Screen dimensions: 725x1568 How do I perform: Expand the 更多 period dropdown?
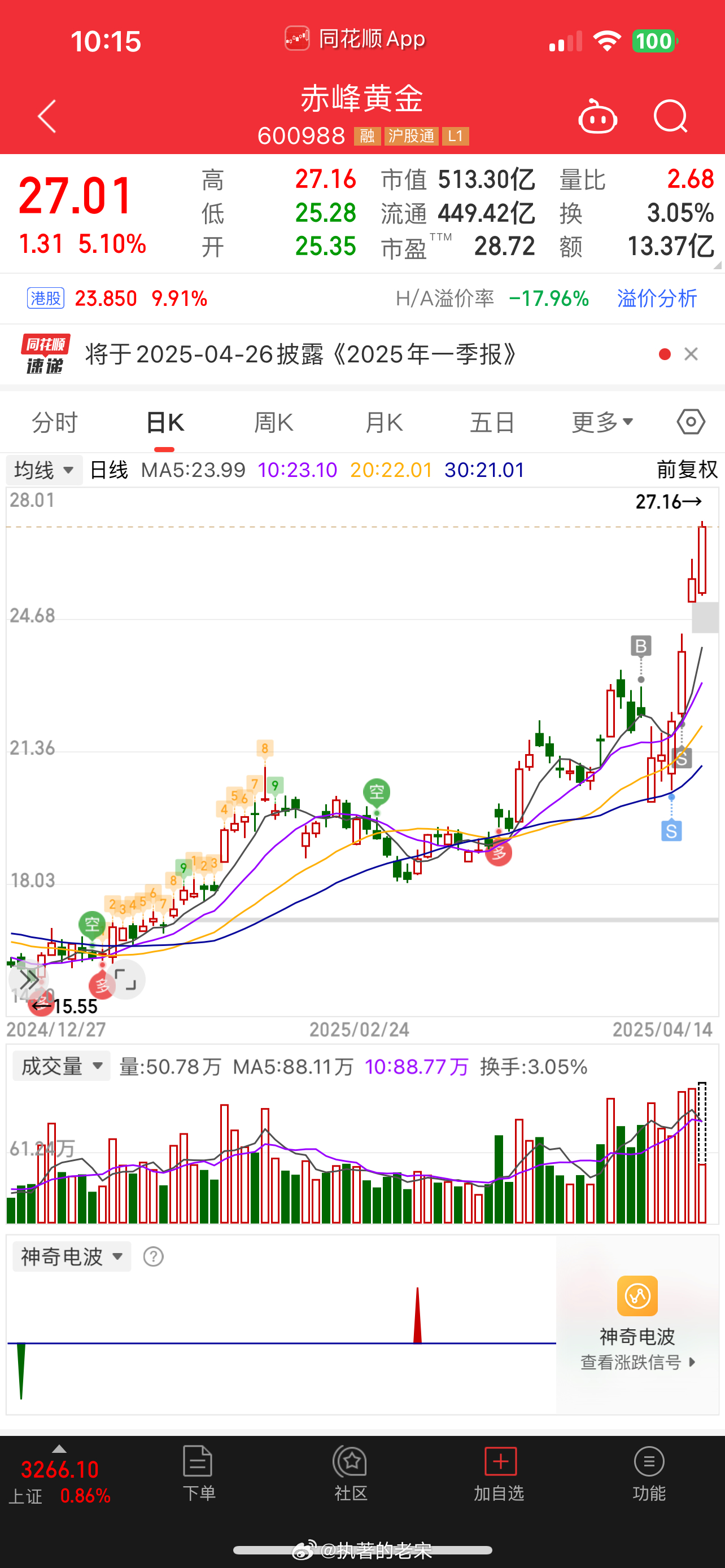(x=602, y=422)
